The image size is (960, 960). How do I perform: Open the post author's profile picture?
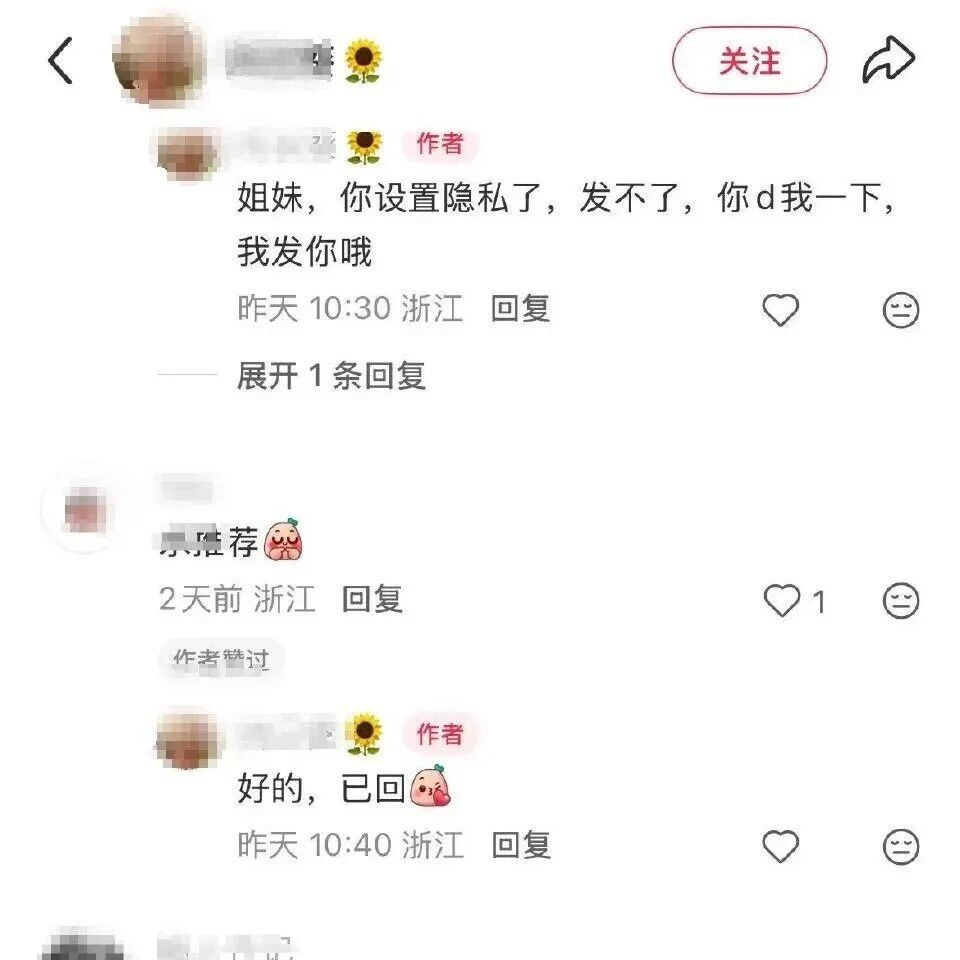(x=158, y=60)
